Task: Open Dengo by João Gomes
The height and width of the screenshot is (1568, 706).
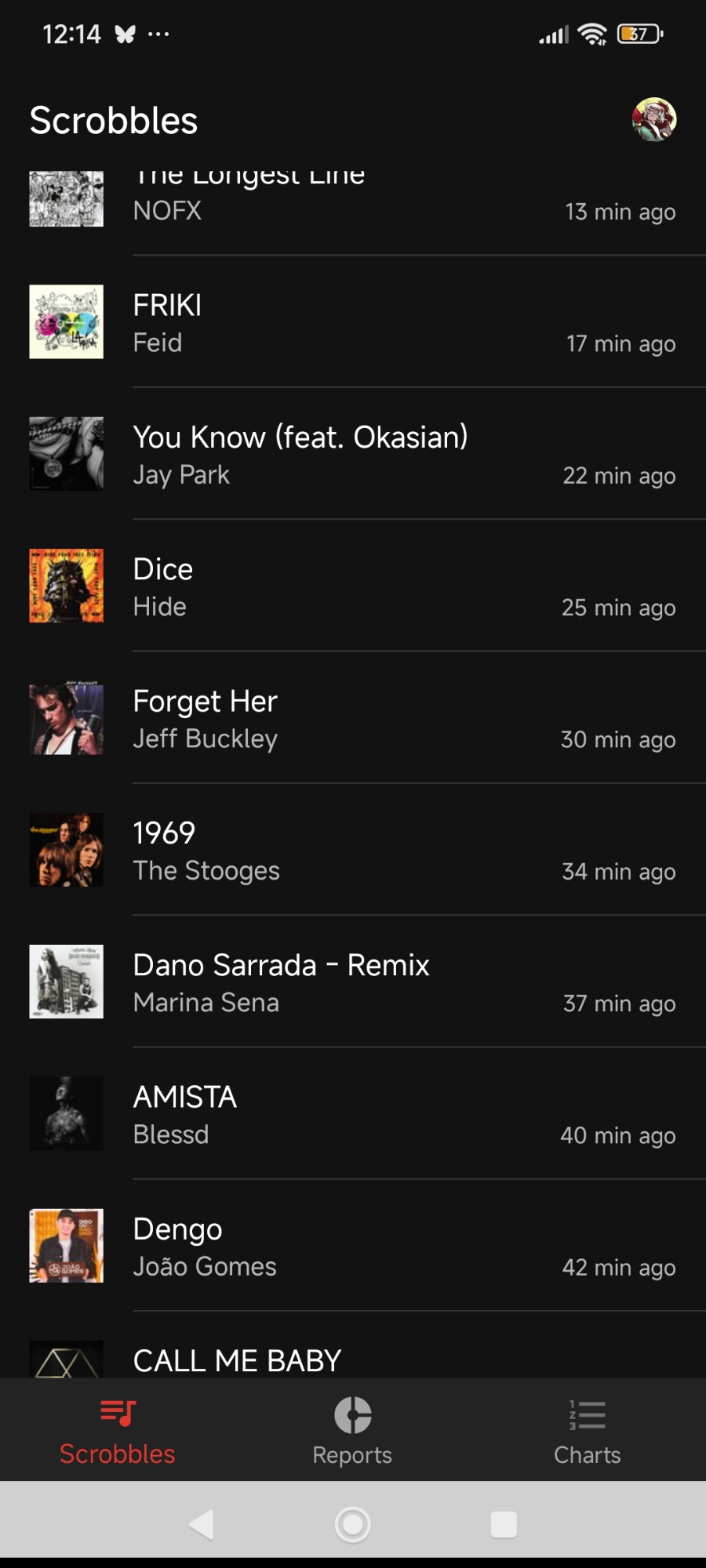Action: (353, 1247)
